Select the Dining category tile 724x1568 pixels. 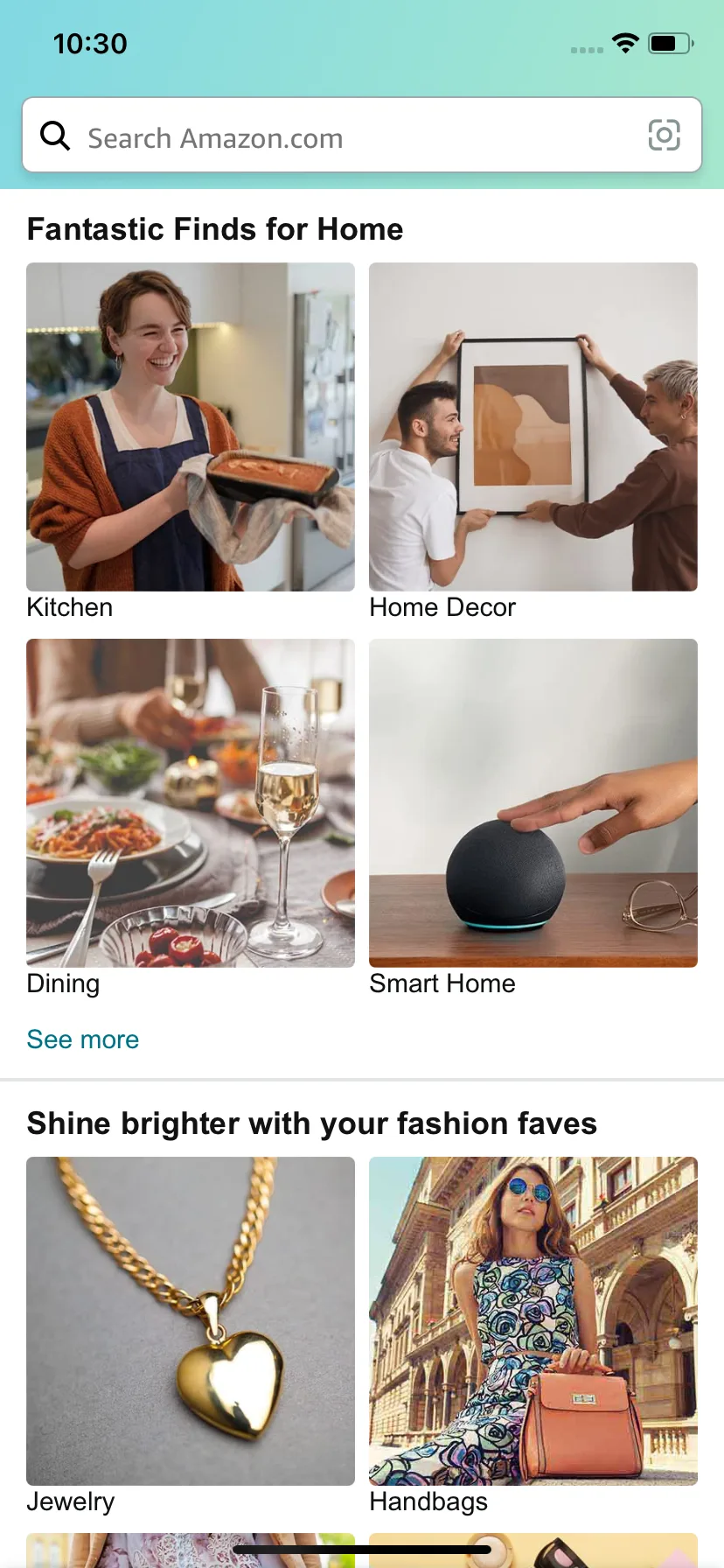point(191,818)
